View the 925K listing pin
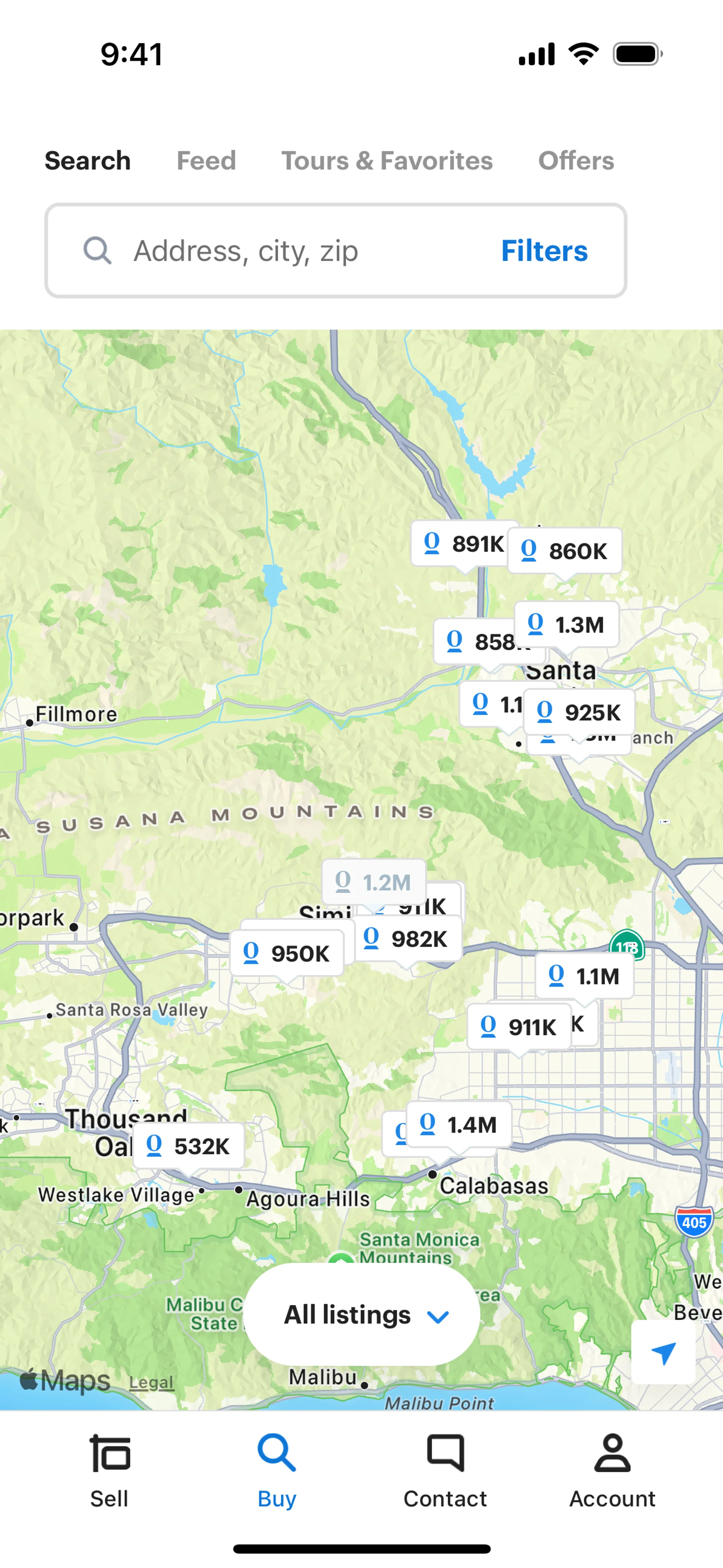This screenshot has height=1568, width=723. [580, 712]
